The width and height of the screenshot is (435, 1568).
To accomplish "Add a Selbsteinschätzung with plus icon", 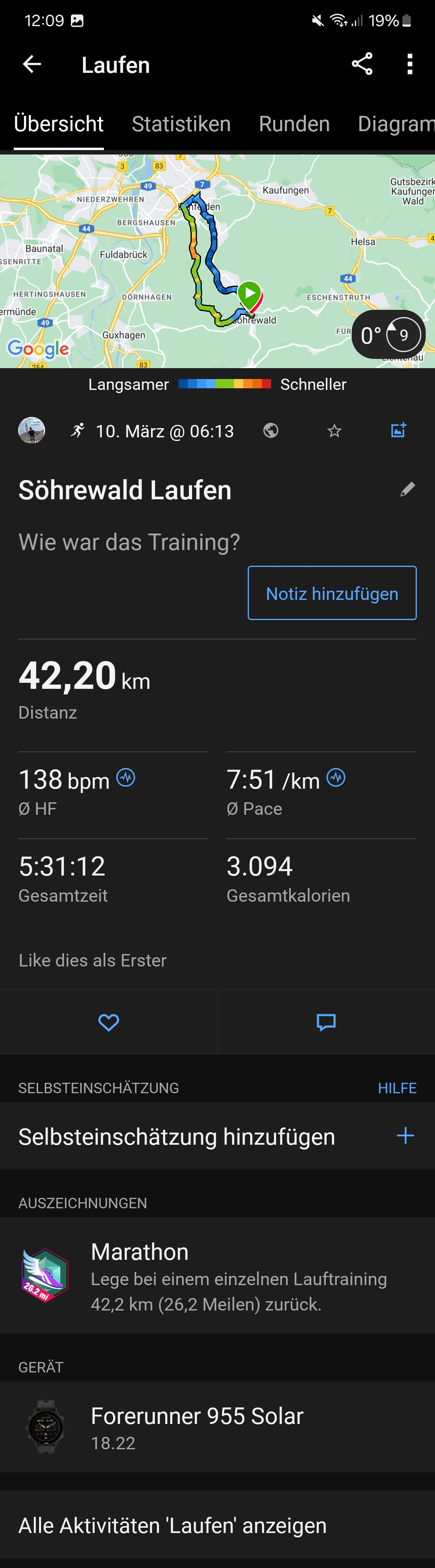I will coord(405,1136).
